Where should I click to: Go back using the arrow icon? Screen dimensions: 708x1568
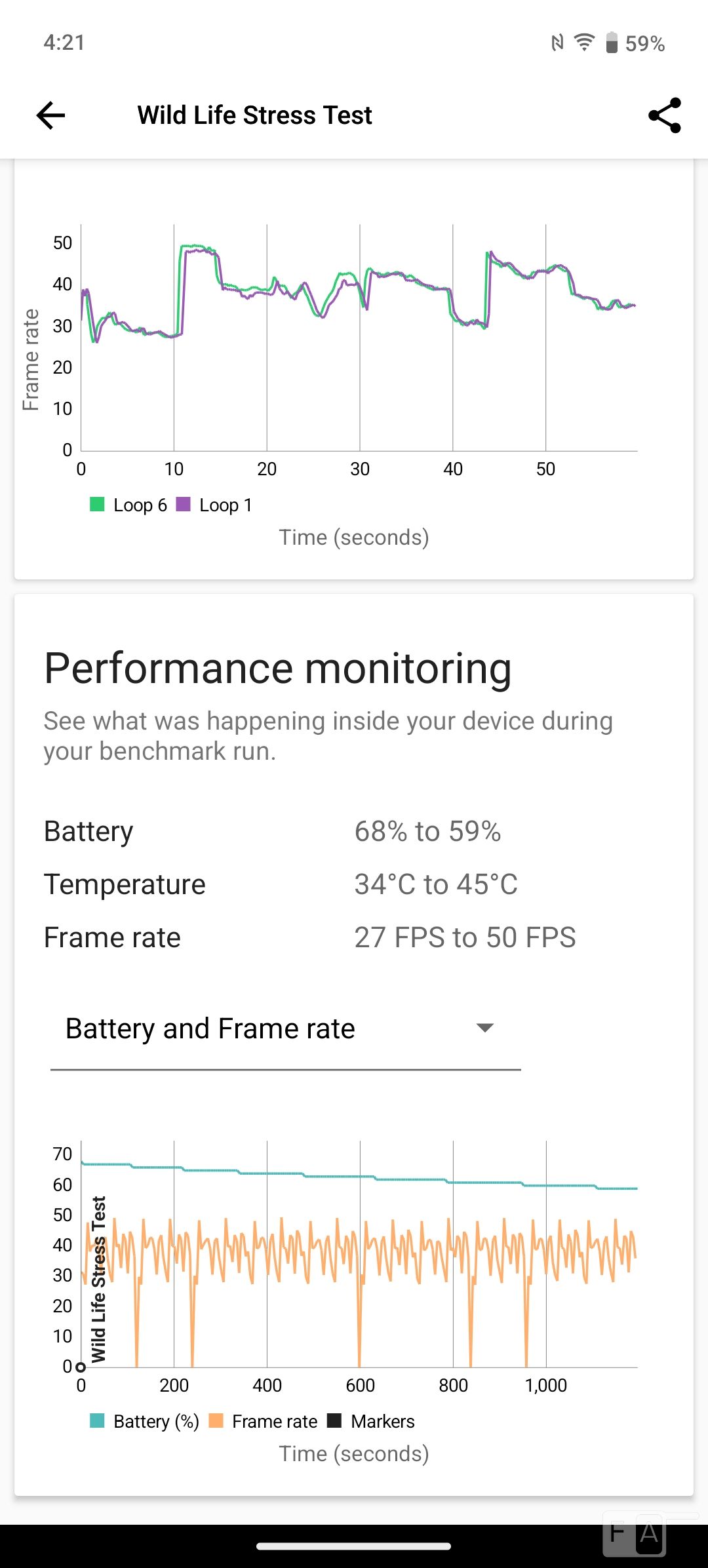tap(51, 115)
